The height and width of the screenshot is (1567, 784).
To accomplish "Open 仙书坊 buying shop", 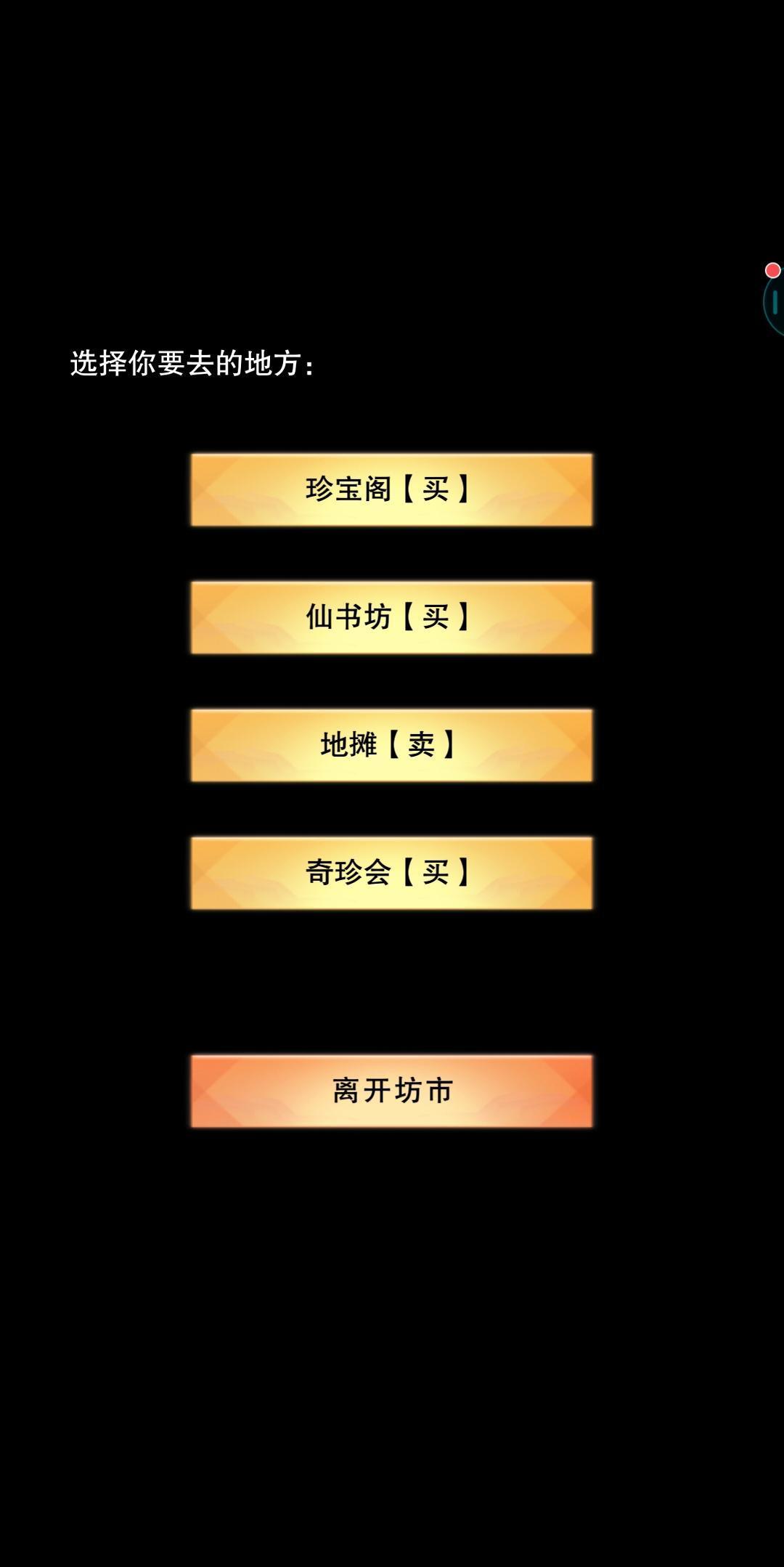I will tap(391, 617).
